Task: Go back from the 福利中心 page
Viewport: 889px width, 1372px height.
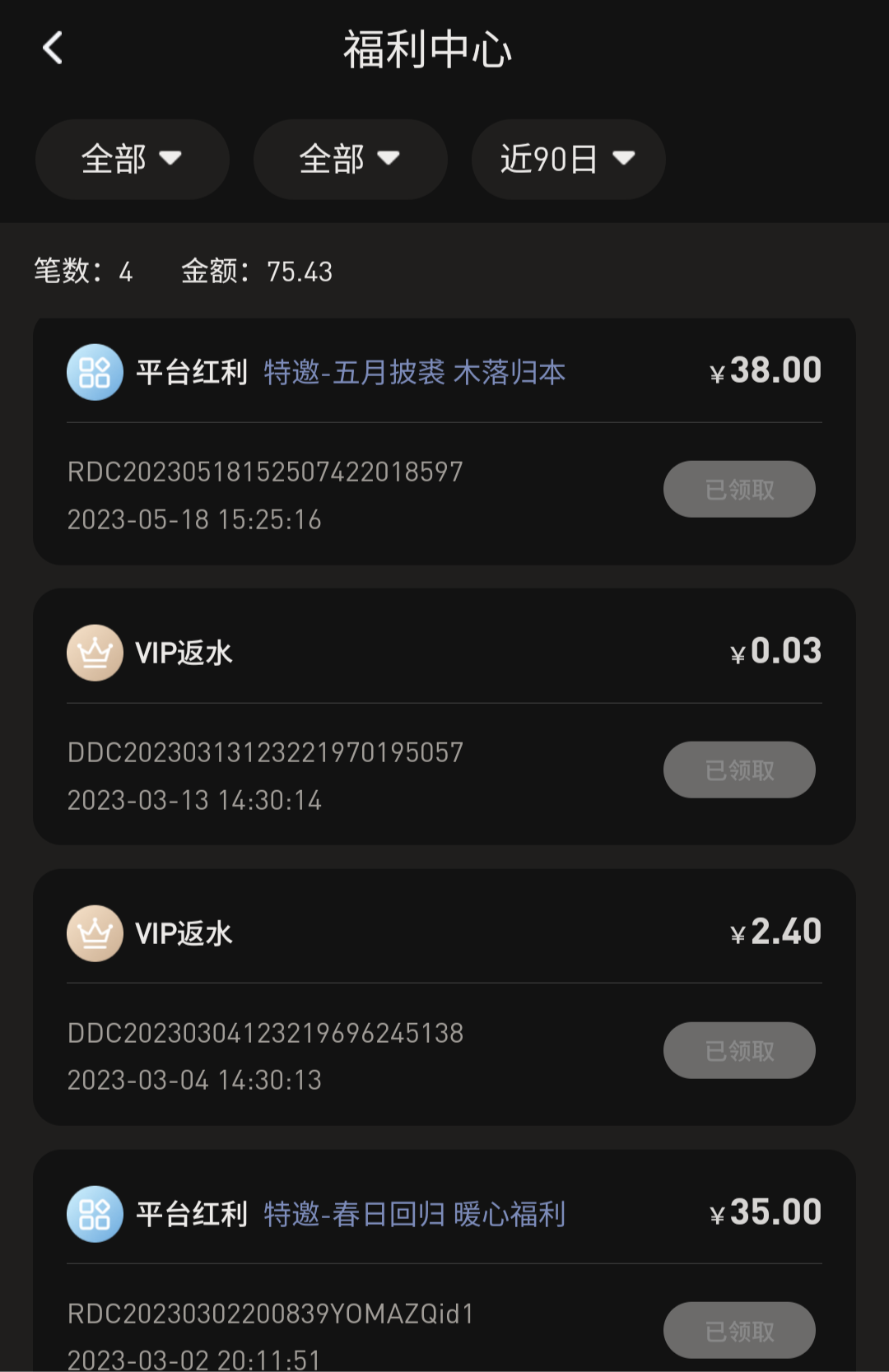Action: pyautogui.click(x=53, y=48)
